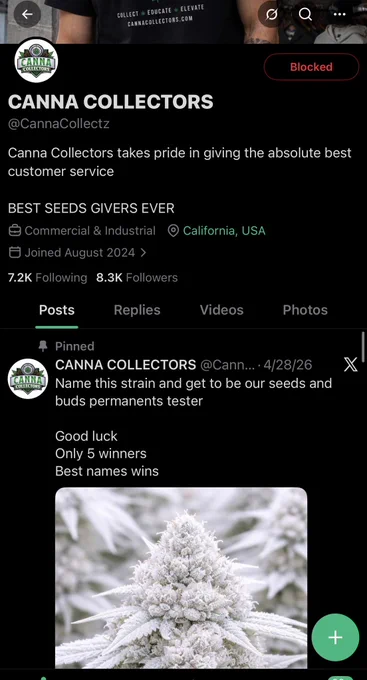The height and width of the screenshot is (680, 367).
Task: Open the three-dot overflow menu
Action: [339, 14]
